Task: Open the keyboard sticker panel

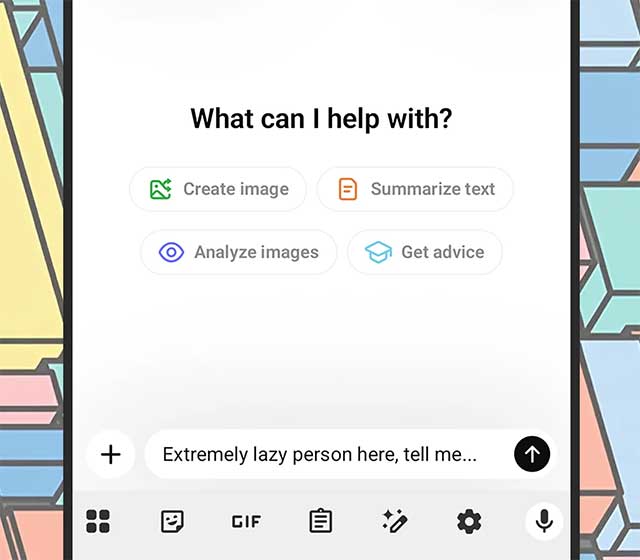Action: click(172, 521)
